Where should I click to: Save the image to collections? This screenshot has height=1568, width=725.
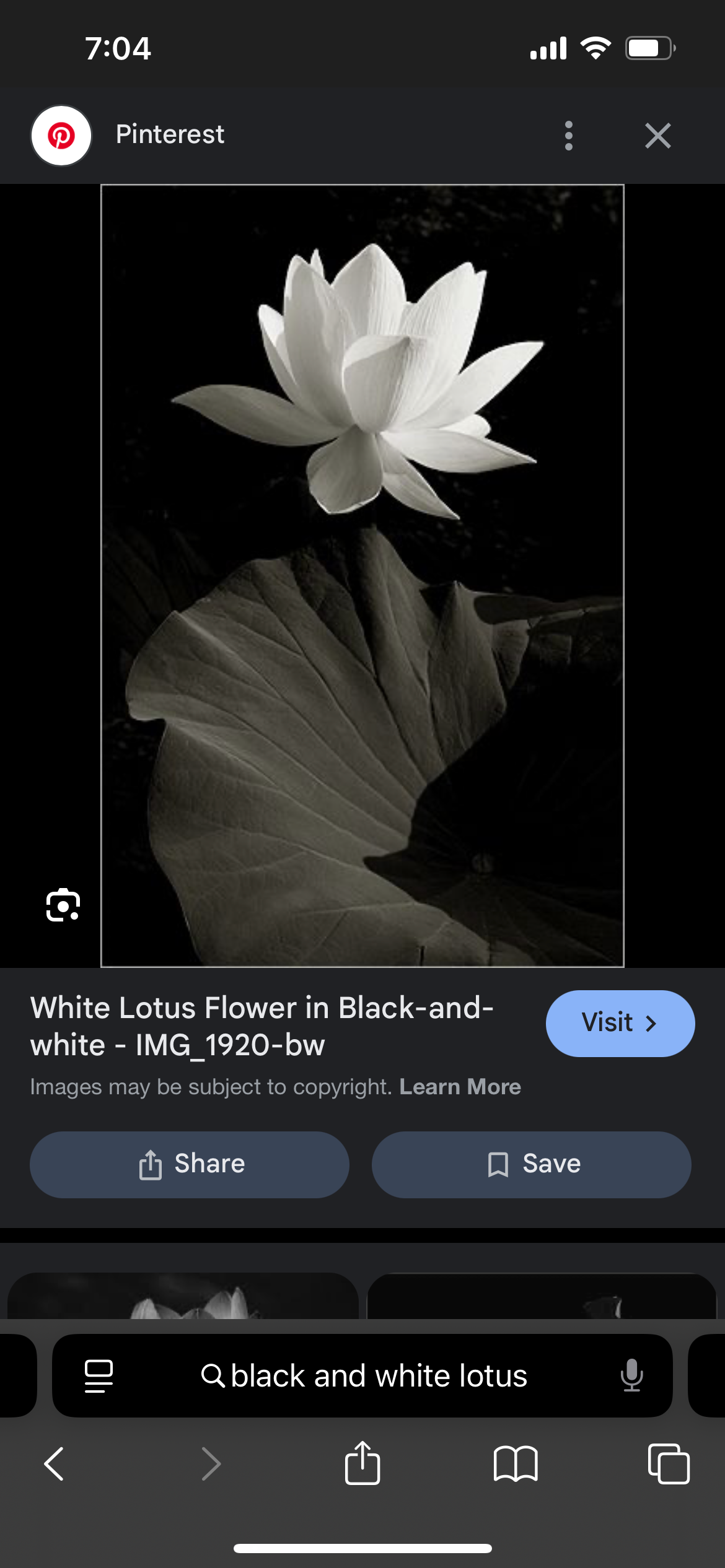coord(531,1164)
